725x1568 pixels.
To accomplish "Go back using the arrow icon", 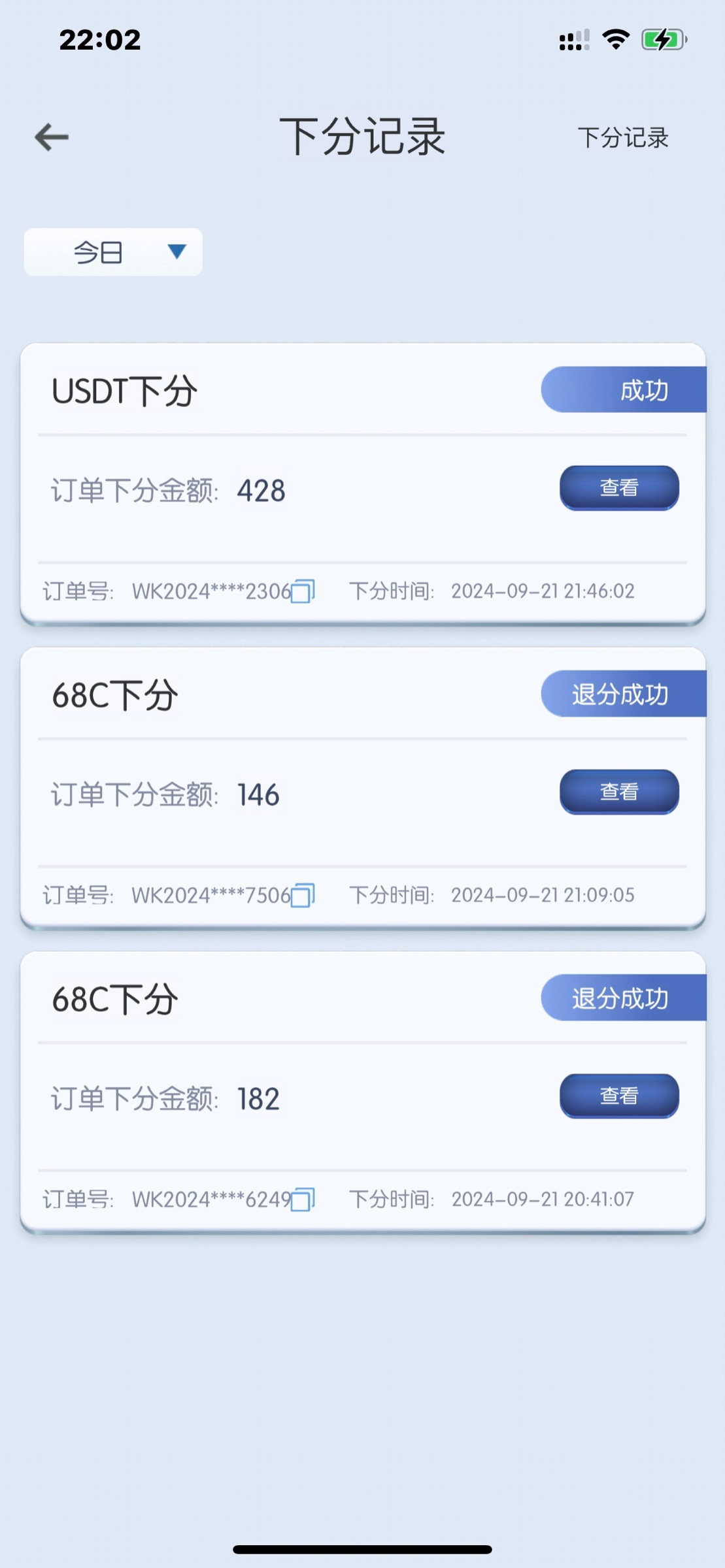I will coord(52,137).
